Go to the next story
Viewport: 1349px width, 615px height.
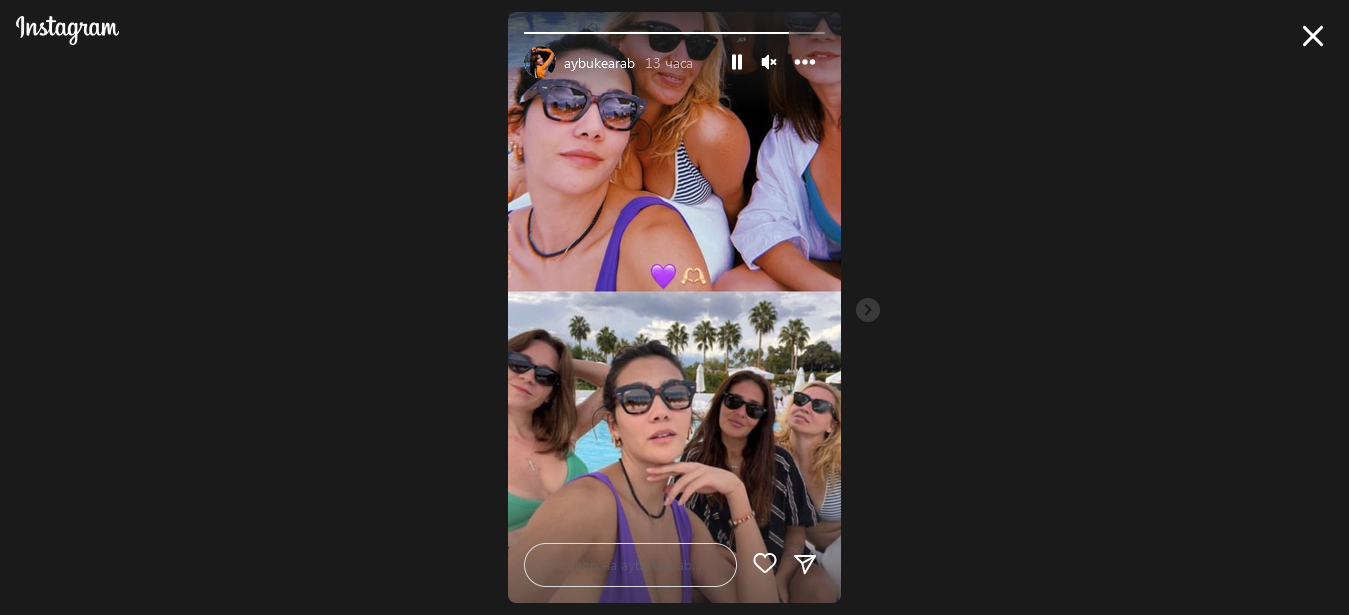point(868,310)
